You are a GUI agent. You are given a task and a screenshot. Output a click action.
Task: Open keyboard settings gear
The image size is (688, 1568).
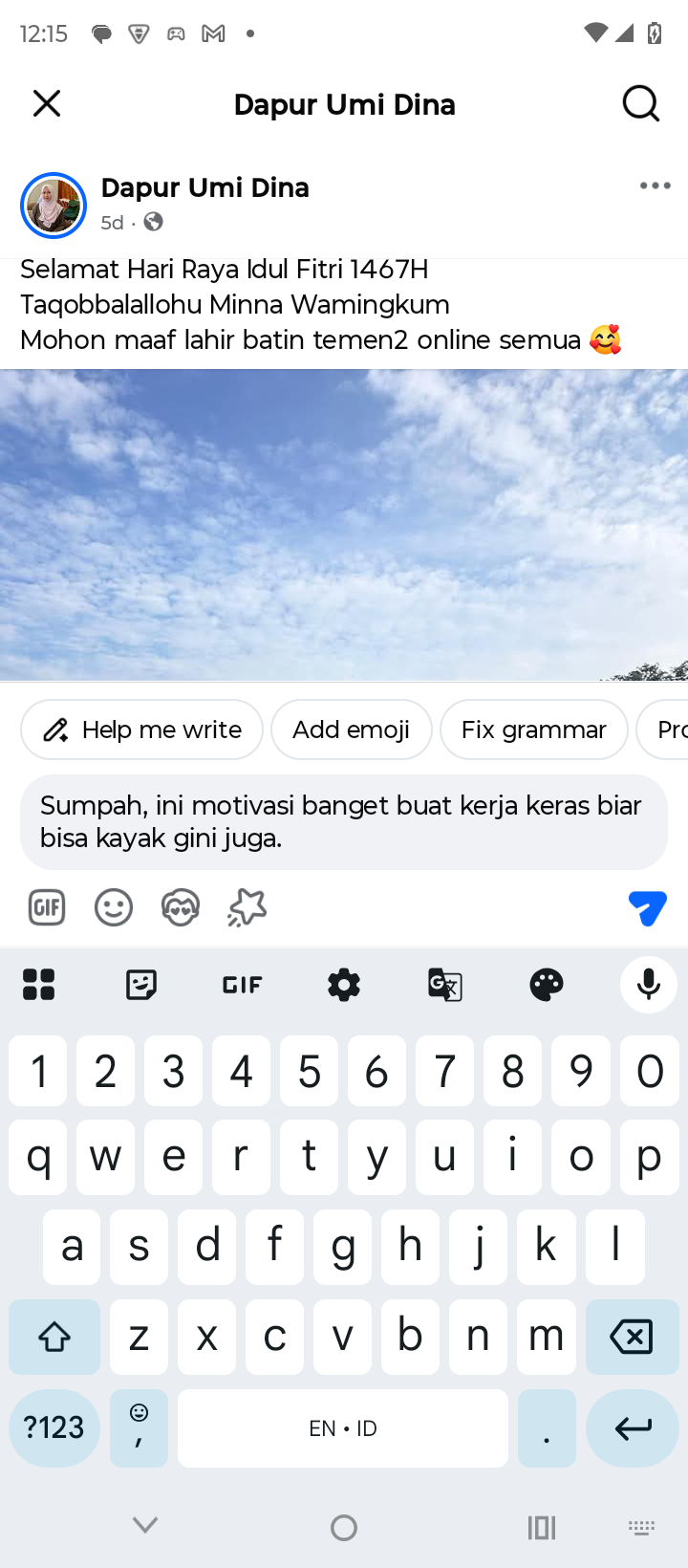[343, 984]
